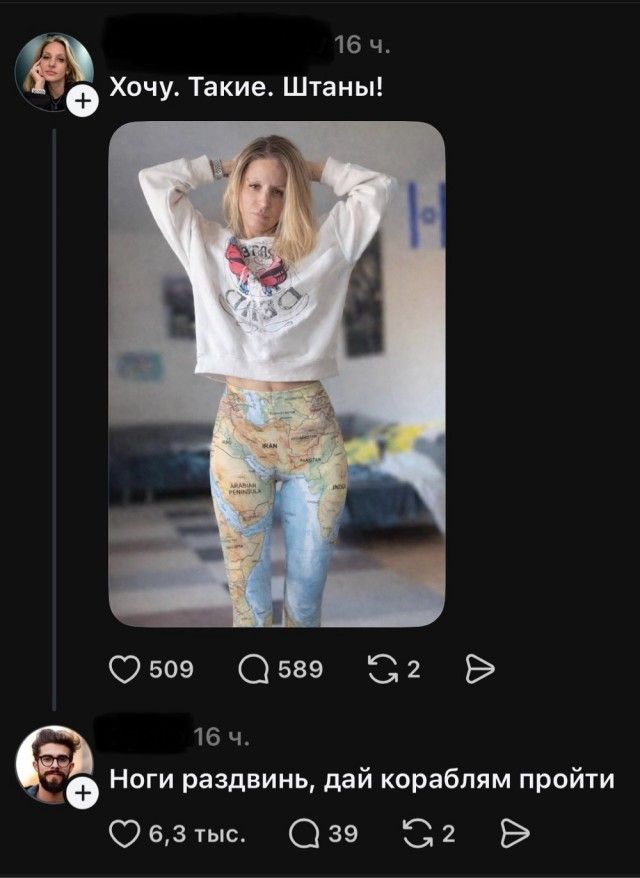View the 39 replies to the comment
Screen dimensions: 640x878
click(303, 833)
